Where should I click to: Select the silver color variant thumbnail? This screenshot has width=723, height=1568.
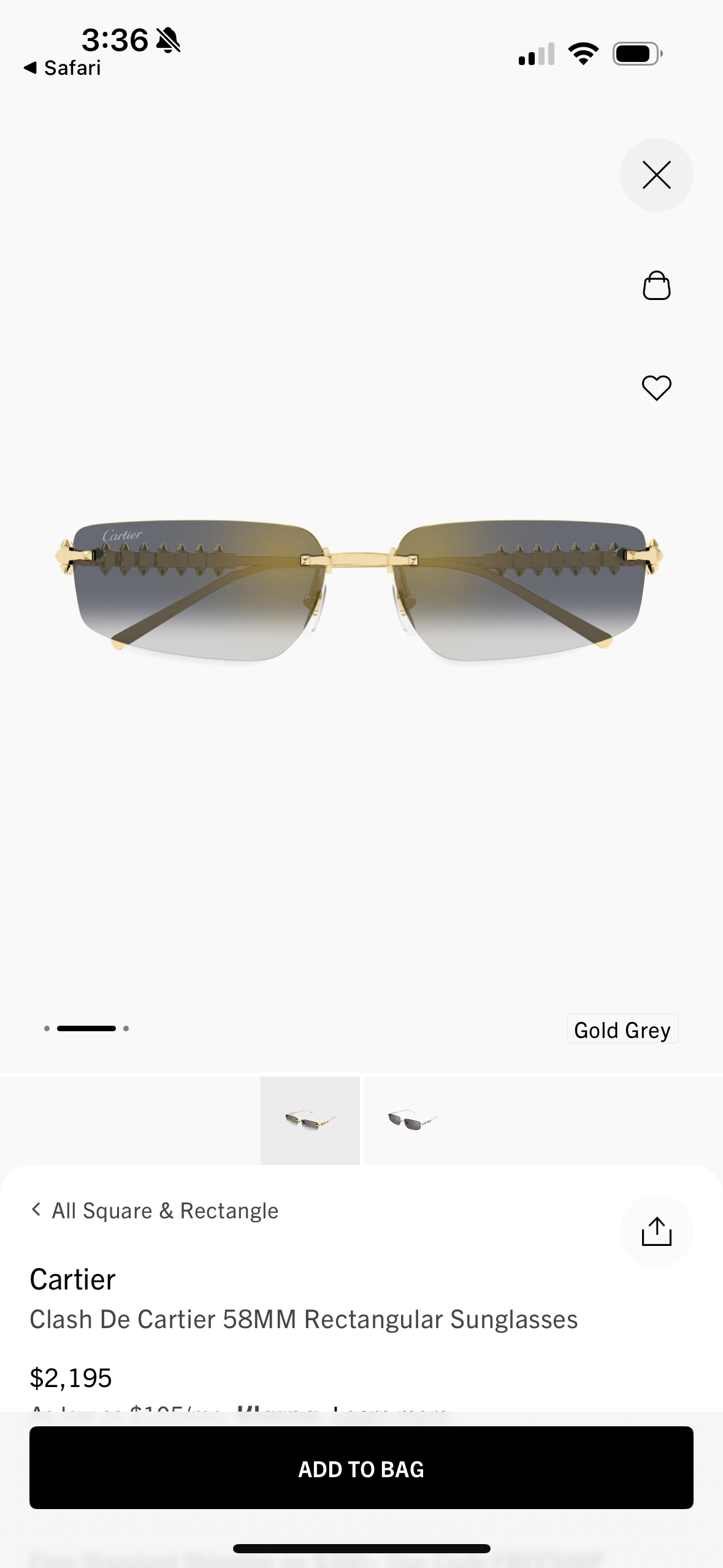pos(412,1120)
